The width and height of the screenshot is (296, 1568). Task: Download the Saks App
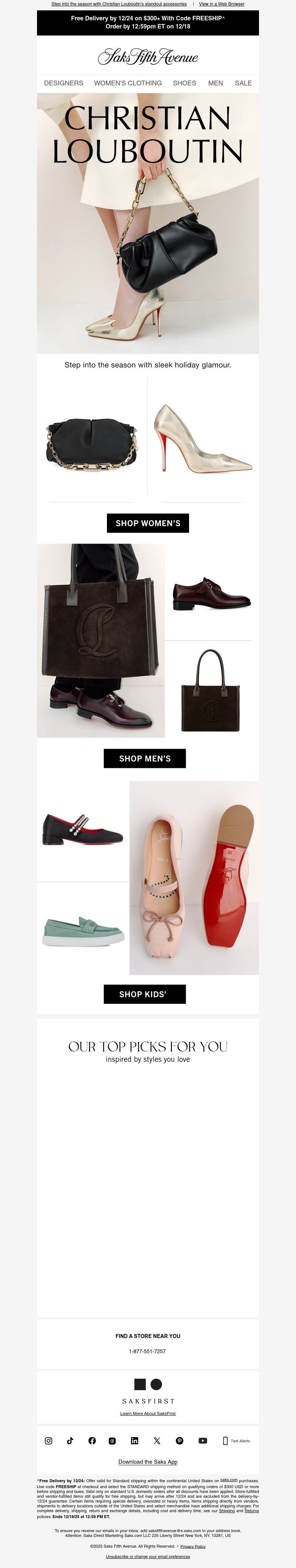tap(148, 1462)
